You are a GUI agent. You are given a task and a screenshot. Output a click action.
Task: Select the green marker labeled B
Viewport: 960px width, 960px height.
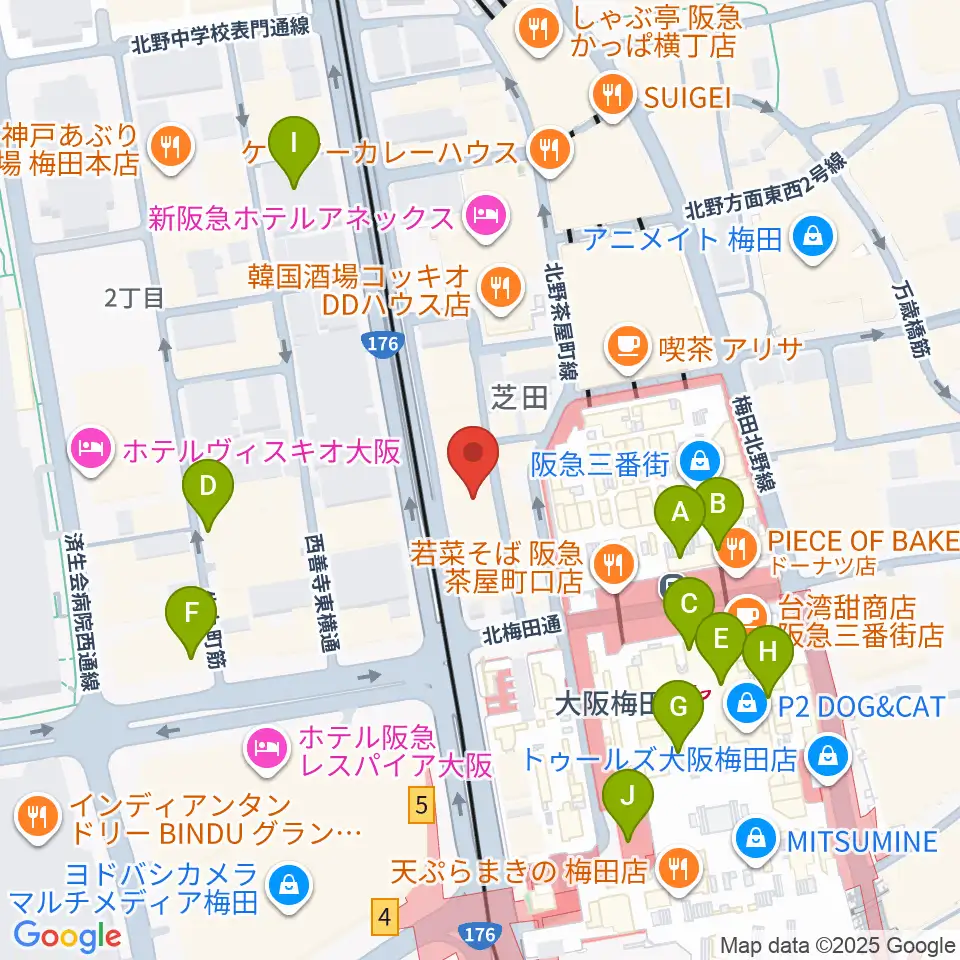point(717,503)
